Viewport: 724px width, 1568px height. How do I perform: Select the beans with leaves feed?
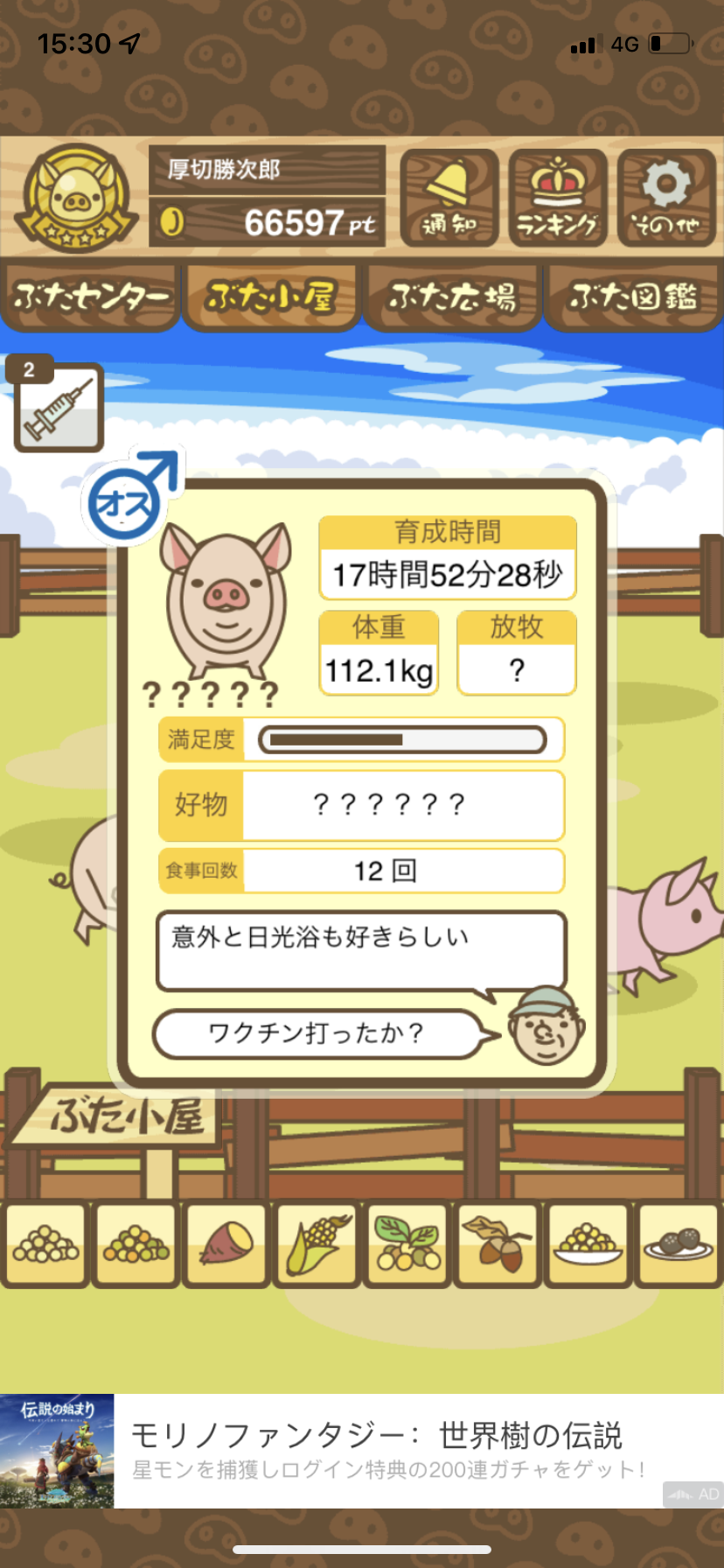tap(407, 1244)
